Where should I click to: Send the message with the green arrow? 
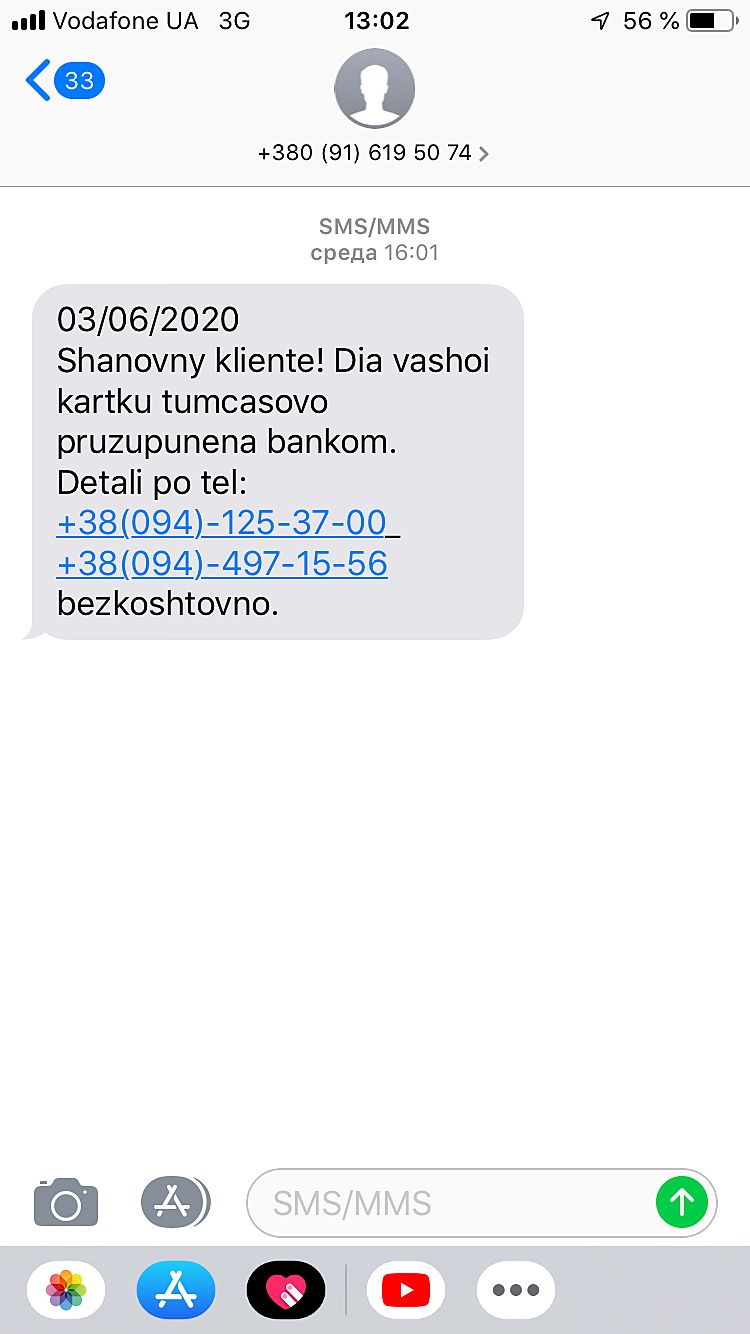click(x=682, y=1202)
